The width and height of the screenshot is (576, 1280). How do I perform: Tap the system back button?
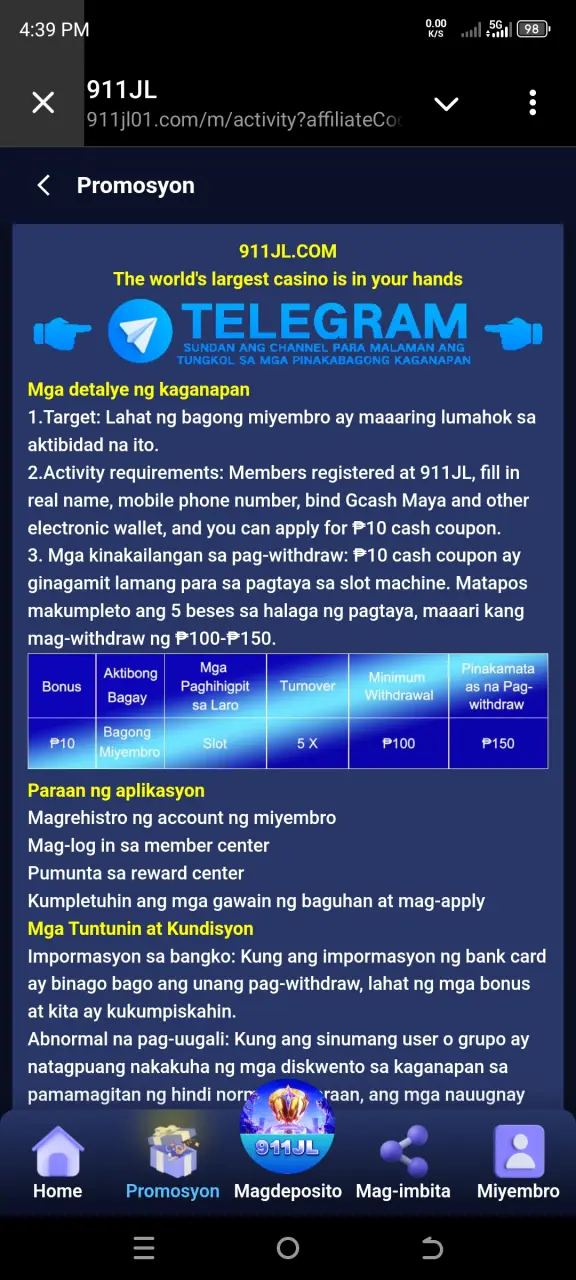[x=432, y=1247]
